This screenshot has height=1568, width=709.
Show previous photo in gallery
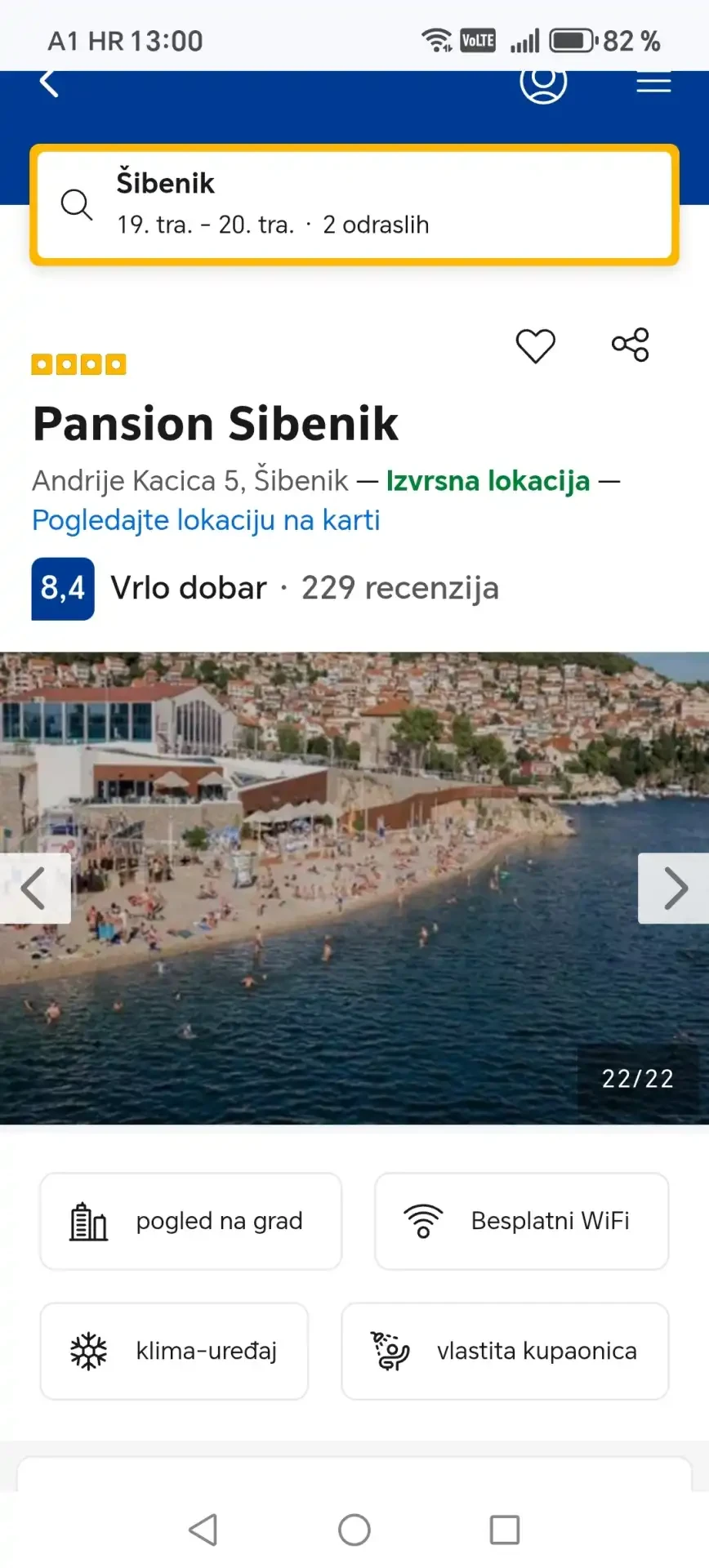pos(34,889)
